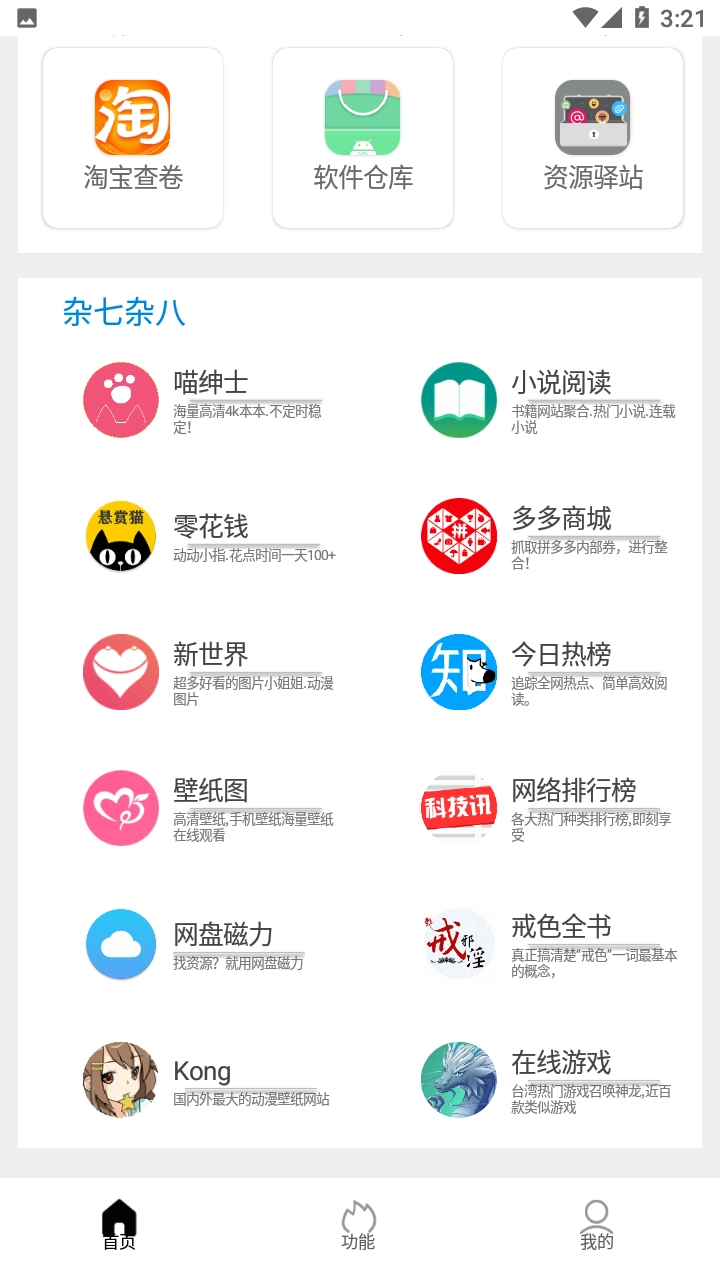Open the 多多商城 red mall icon
Viewport: 720px width, 1280px height.
[x=458, y=536]
